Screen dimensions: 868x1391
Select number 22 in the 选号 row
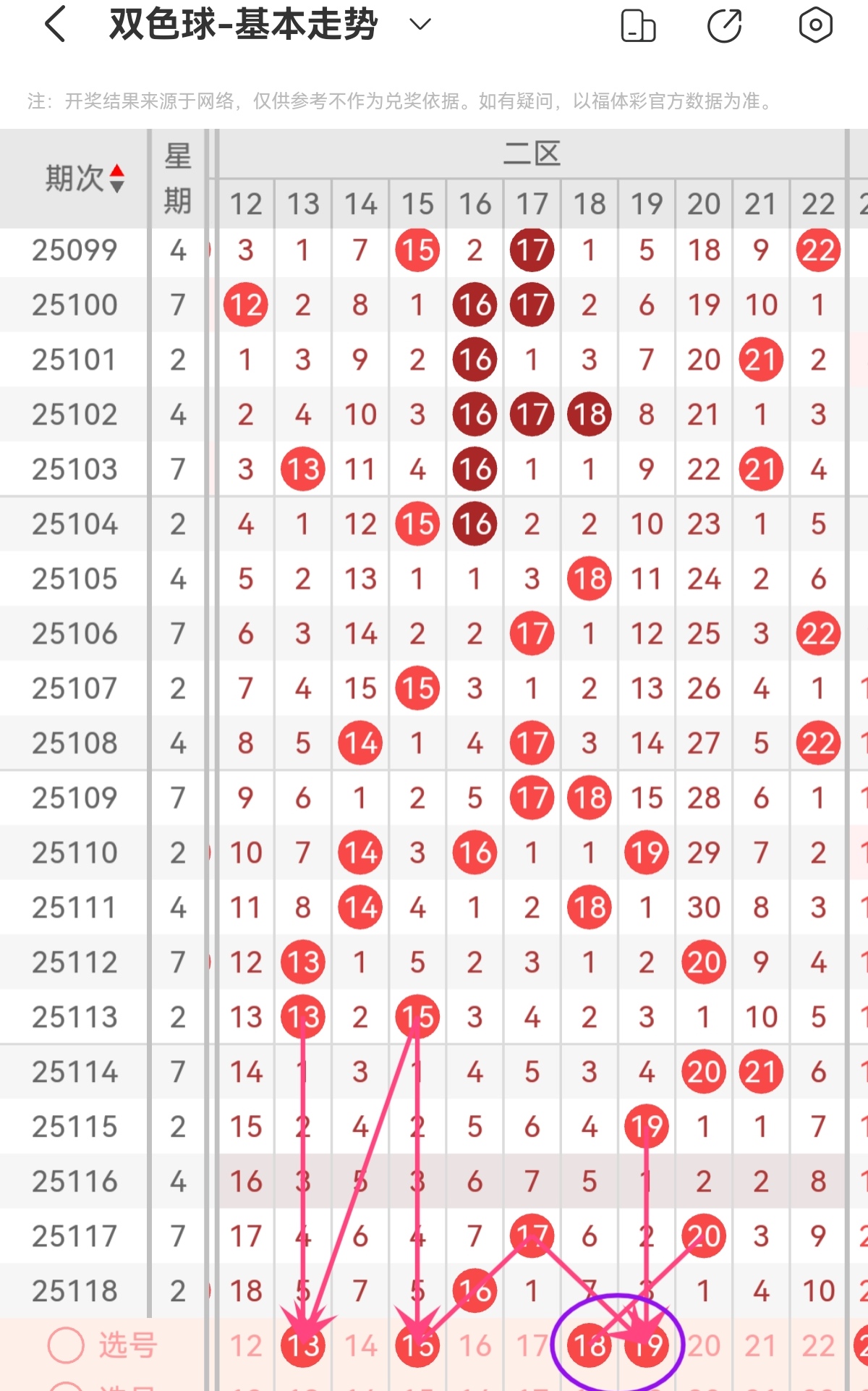tap(818, 1346)
